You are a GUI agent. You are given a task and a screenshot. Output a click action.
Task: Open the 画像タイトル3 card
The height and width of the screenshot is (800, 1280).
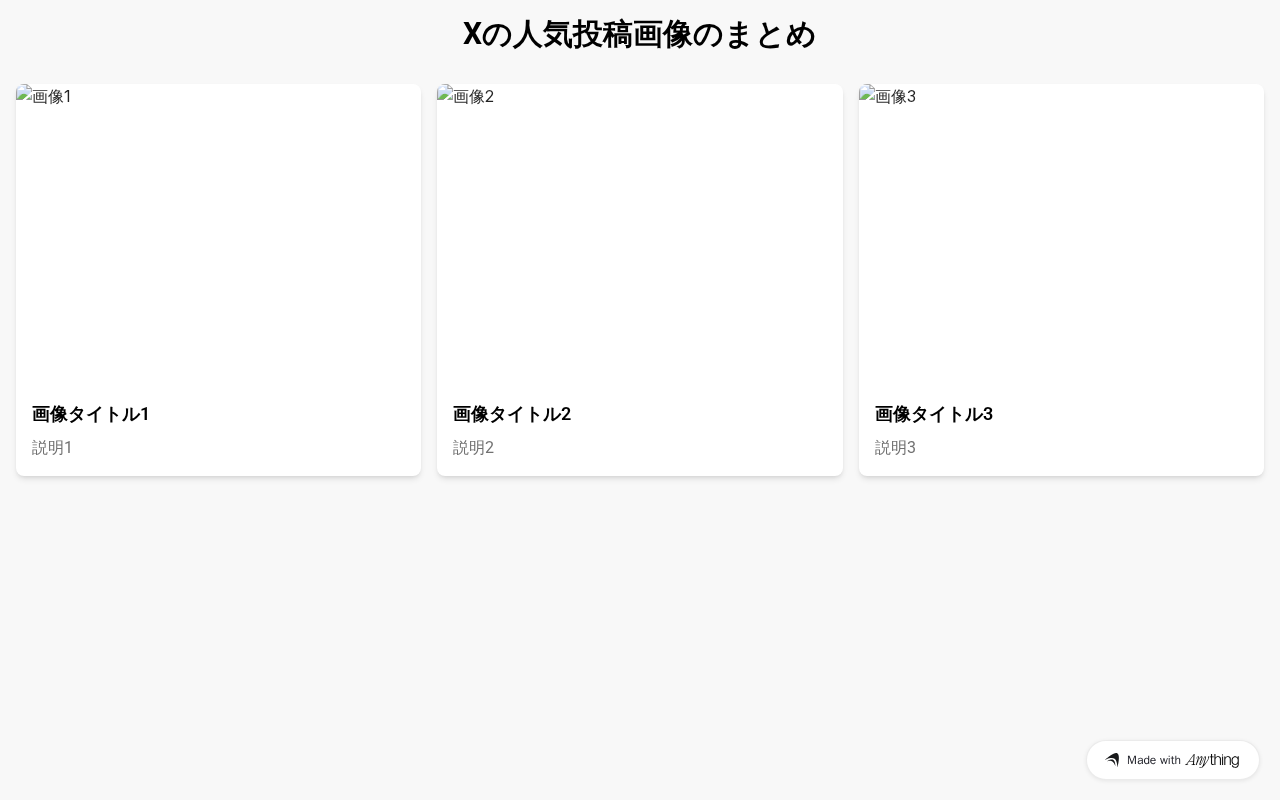1061,280
